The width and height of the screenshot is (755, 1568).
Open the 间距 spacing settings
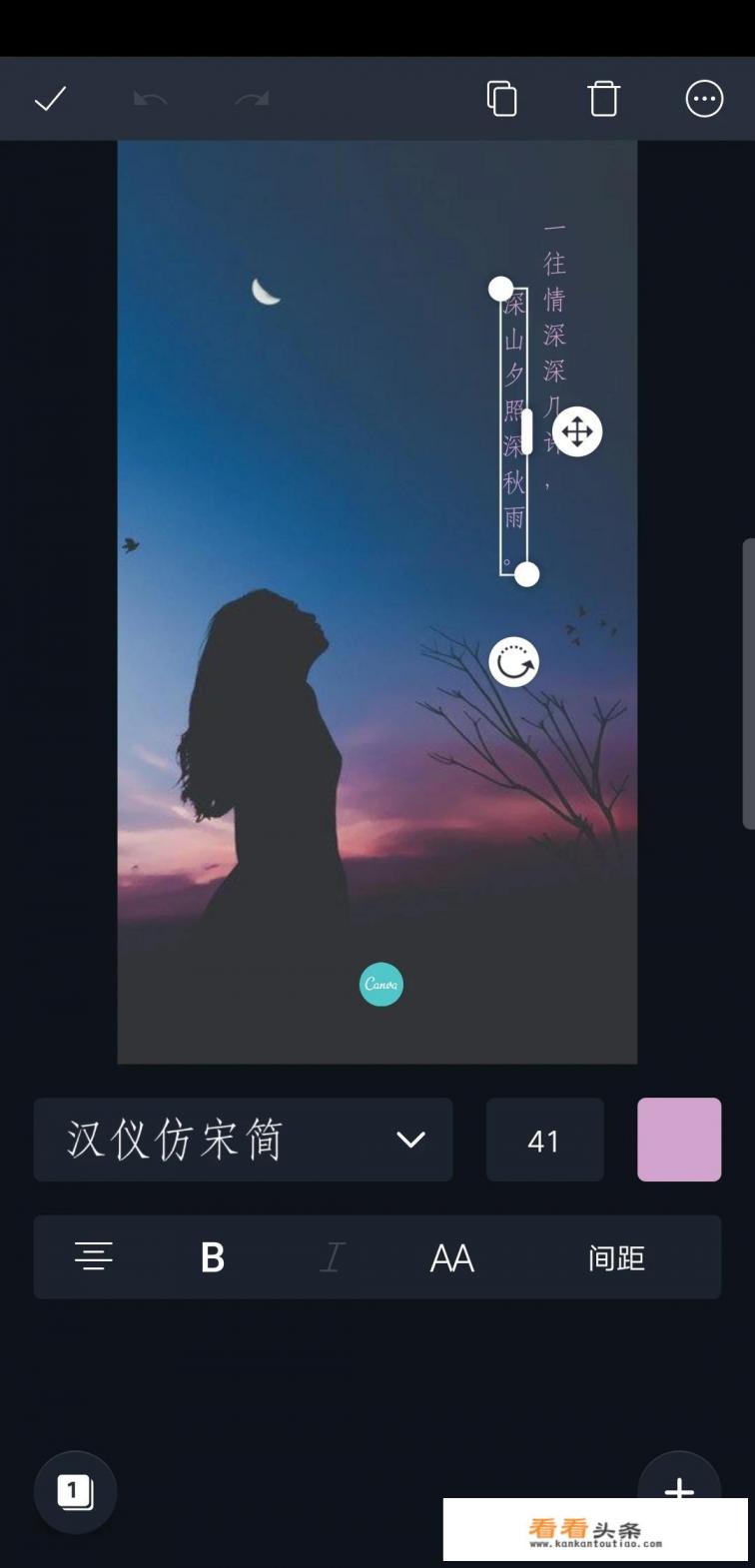[616, 1257]
